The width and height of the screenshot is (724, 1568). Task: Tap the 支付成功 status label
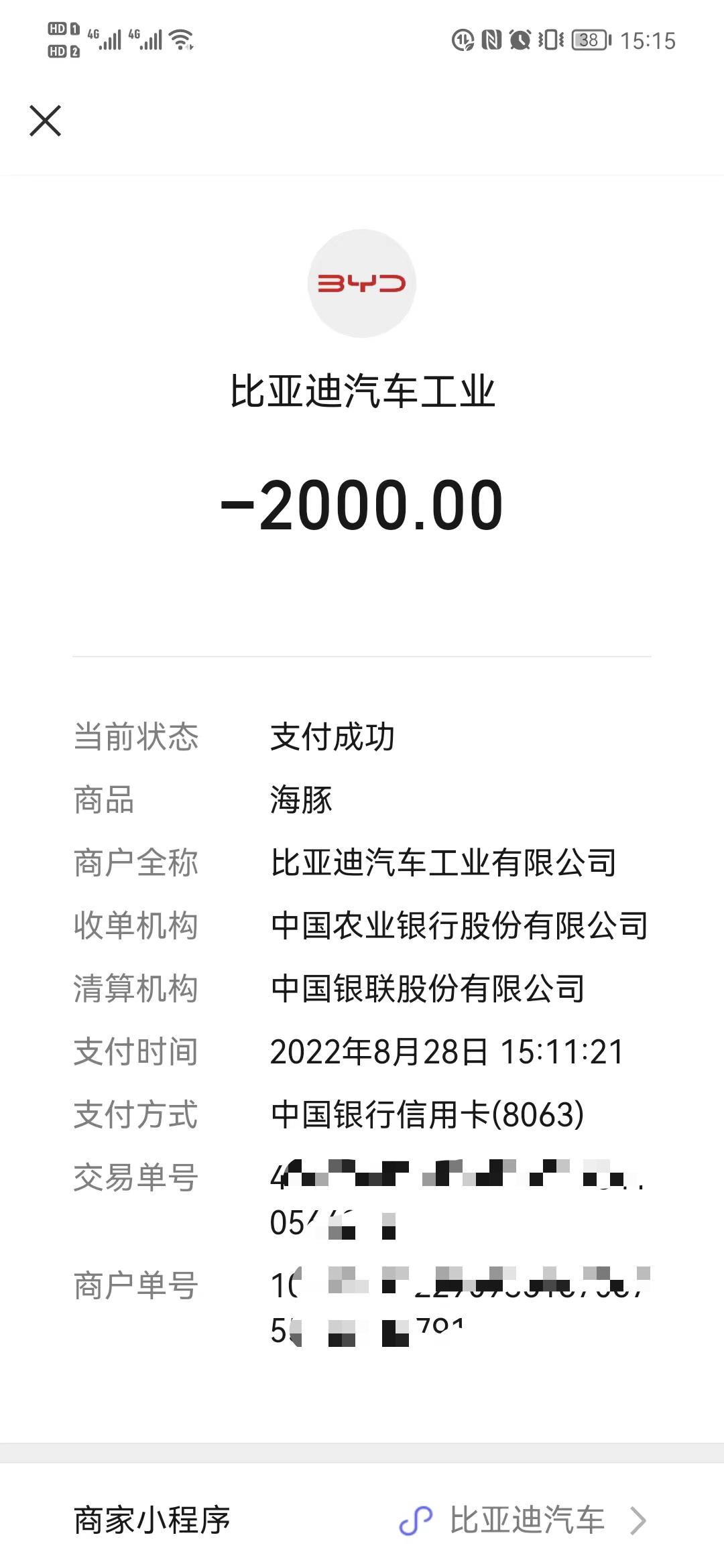pyautogui.click(x=331, y=737)
